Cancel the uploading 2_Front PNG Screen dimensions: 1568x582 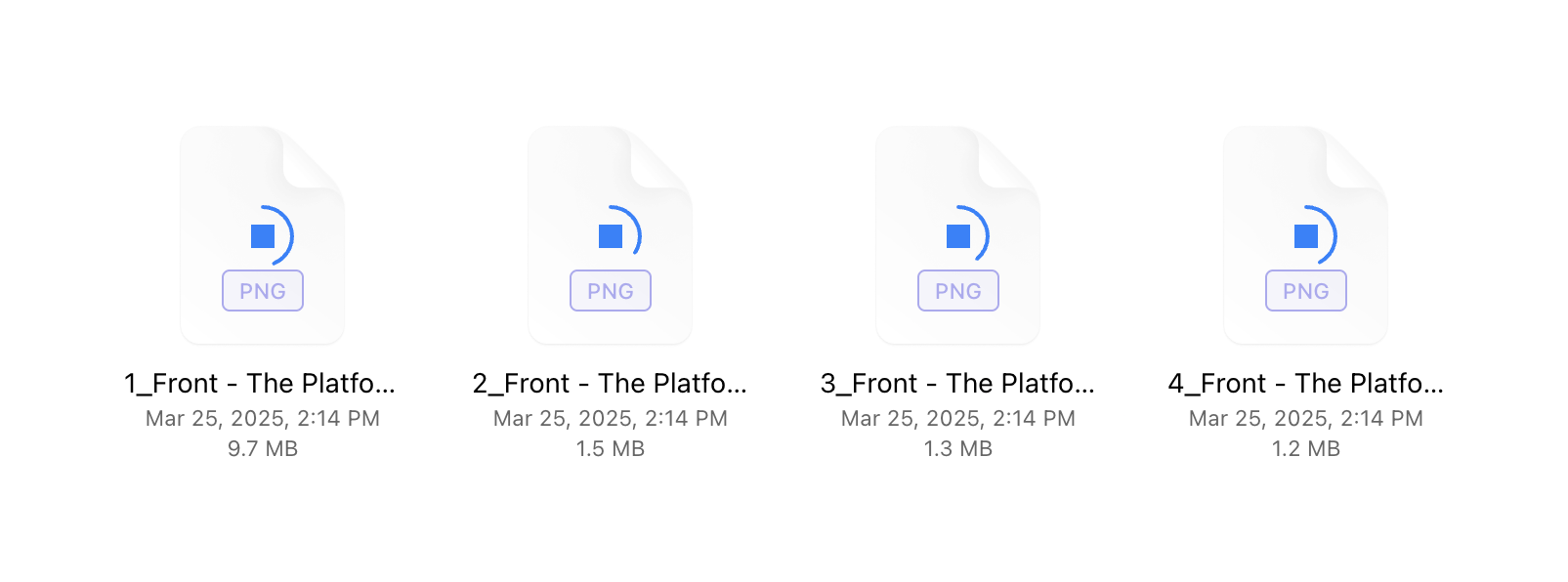(x=611, y=236)
